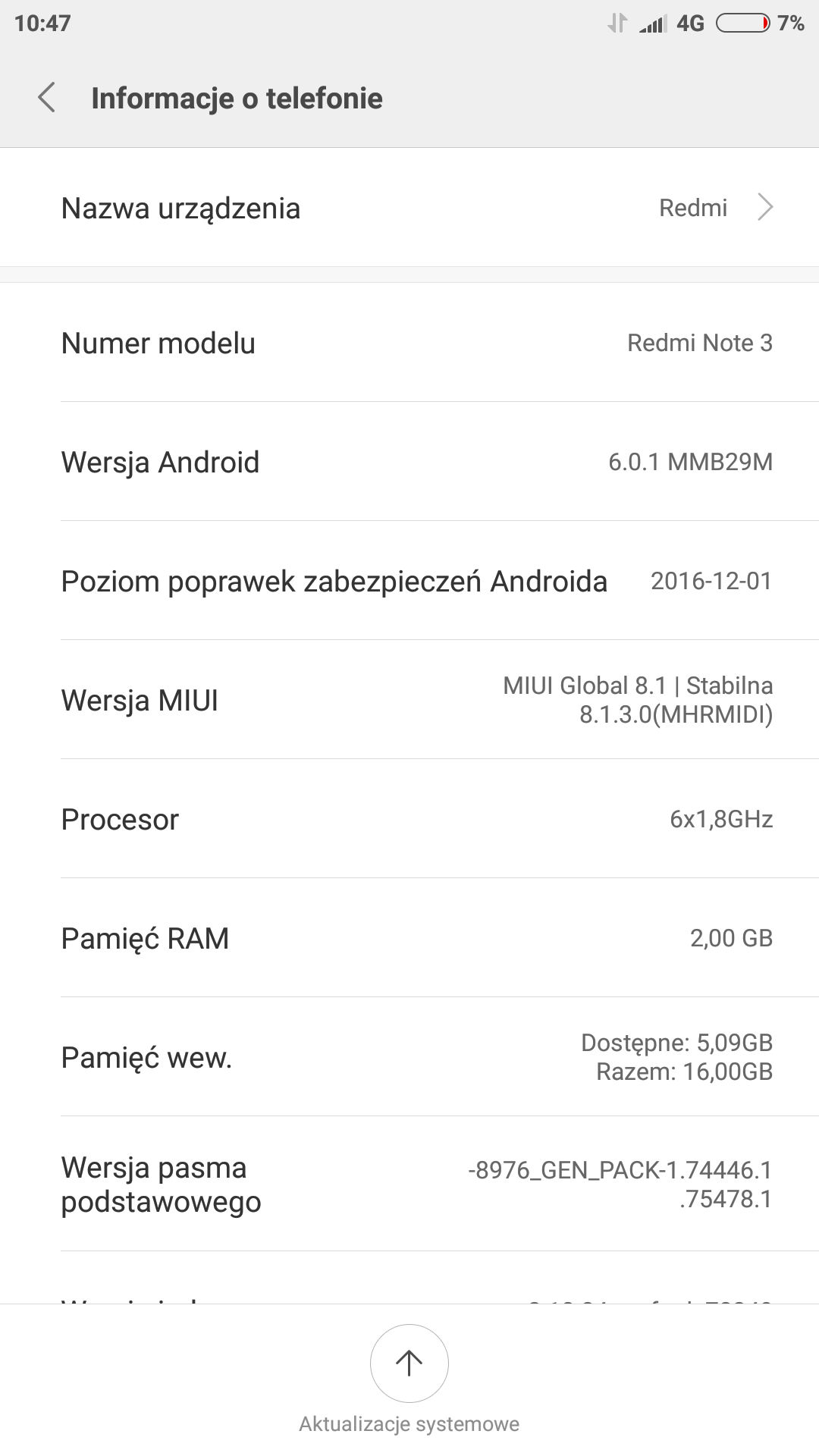The height and width of the screenshot is (1456, 819).
Task: Tap the Wersja MIUI row
Action: coord(409,700)
